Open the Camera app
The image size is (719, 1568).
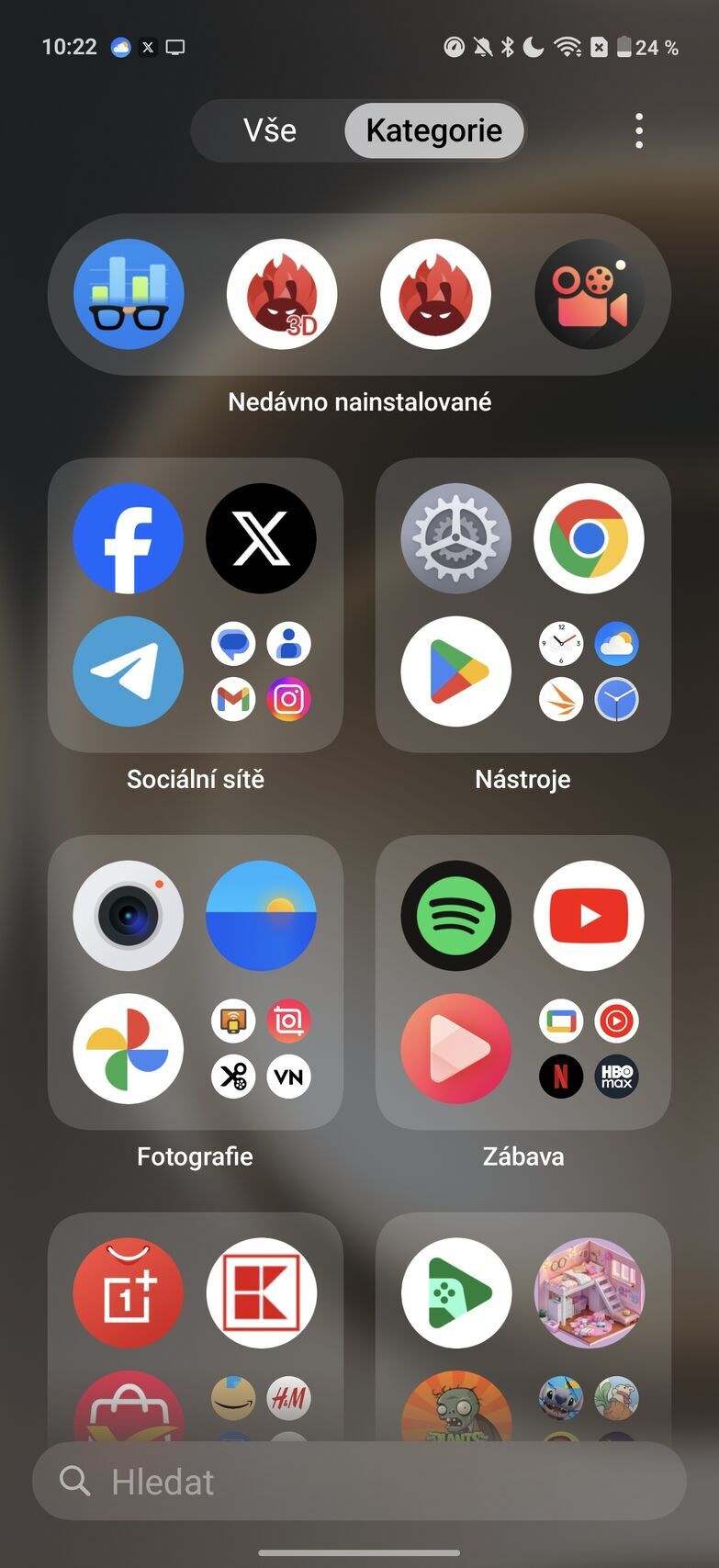129,916
